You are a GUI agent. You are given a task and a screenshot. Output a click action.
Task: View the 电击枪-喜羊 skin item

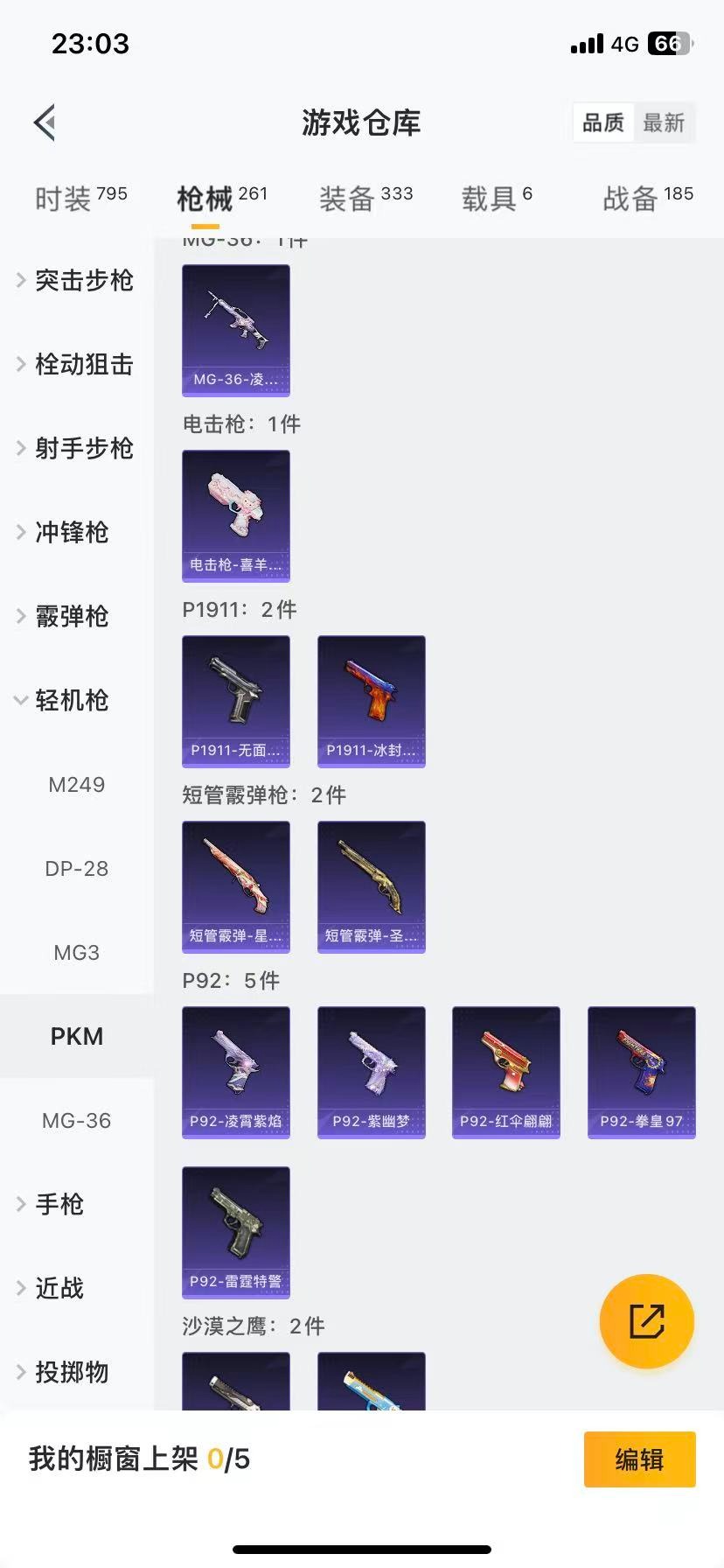tap(235, 515)
